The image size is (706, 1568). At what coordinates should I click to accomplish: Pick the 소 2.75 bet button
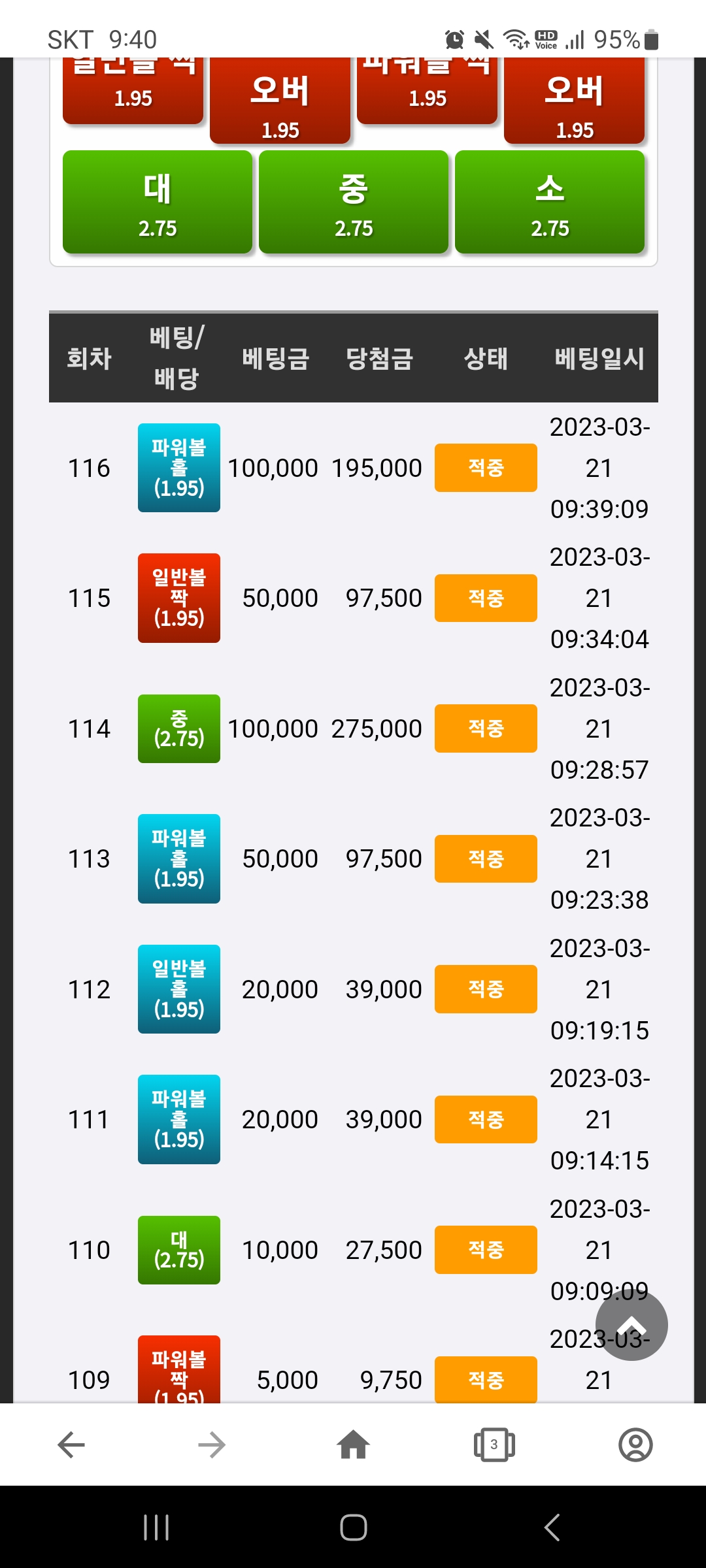[550, 203]
